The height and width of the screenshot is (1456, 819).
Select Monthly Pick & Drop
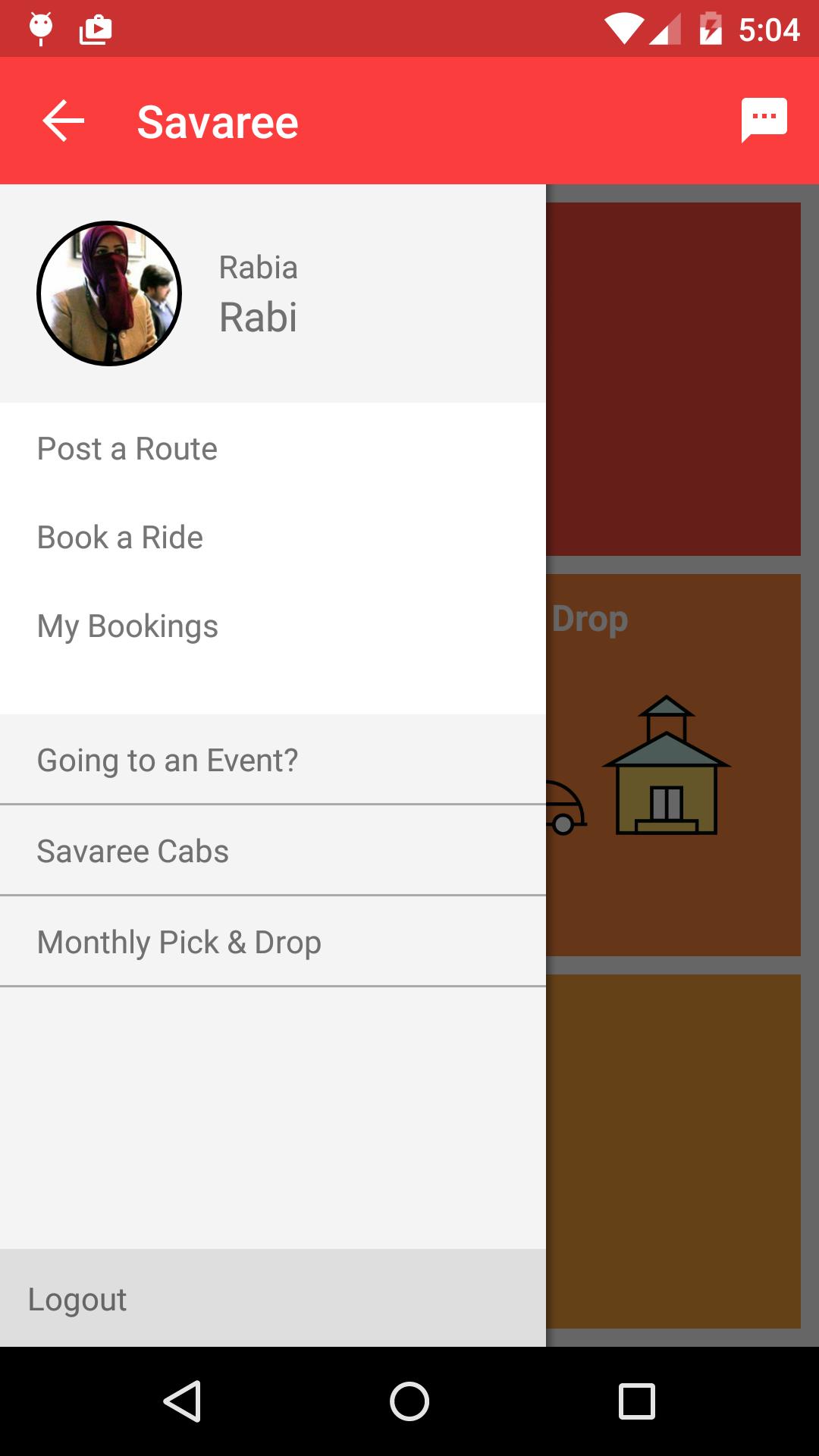coord(179,942)
